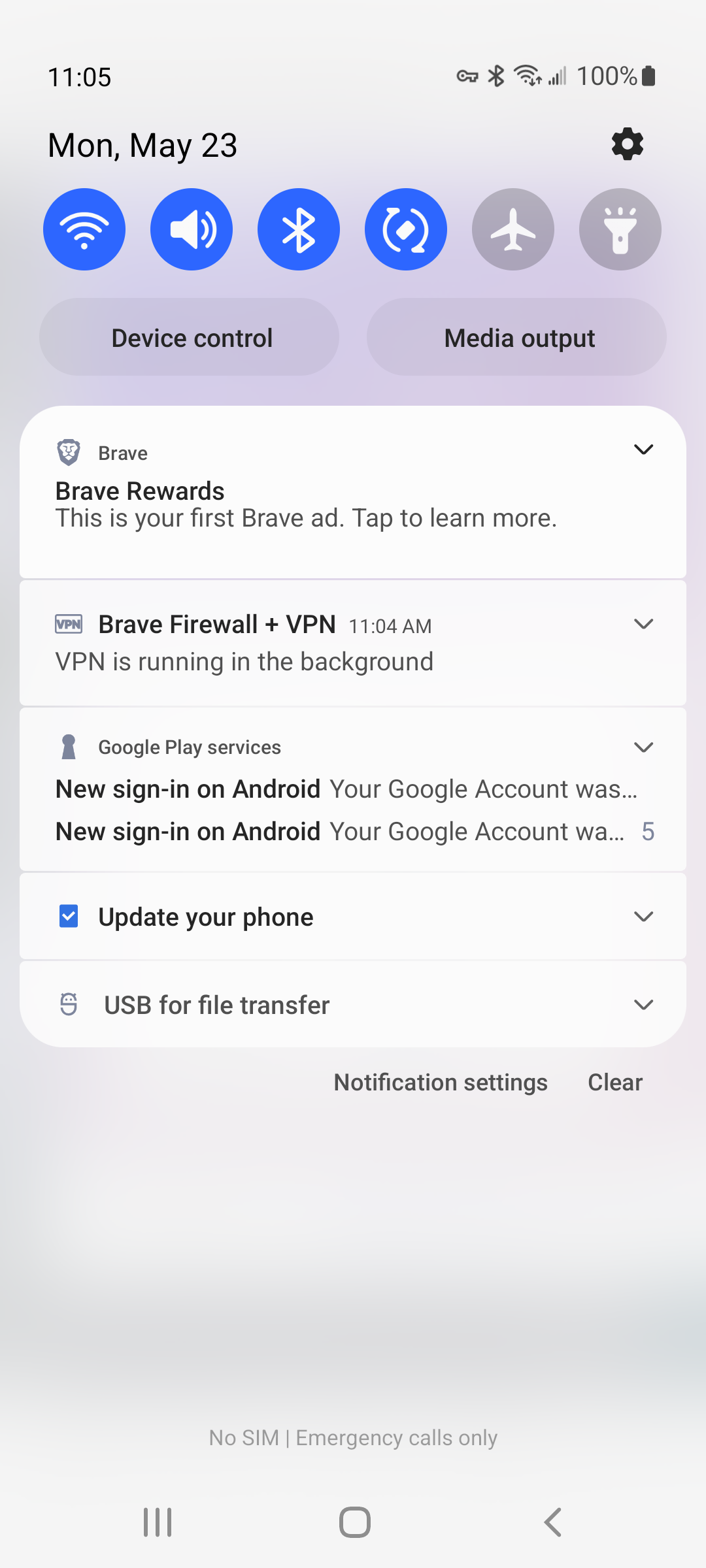Enable Airplane mode
This screenshot has height=1568, width=706.
click(513, 229)
